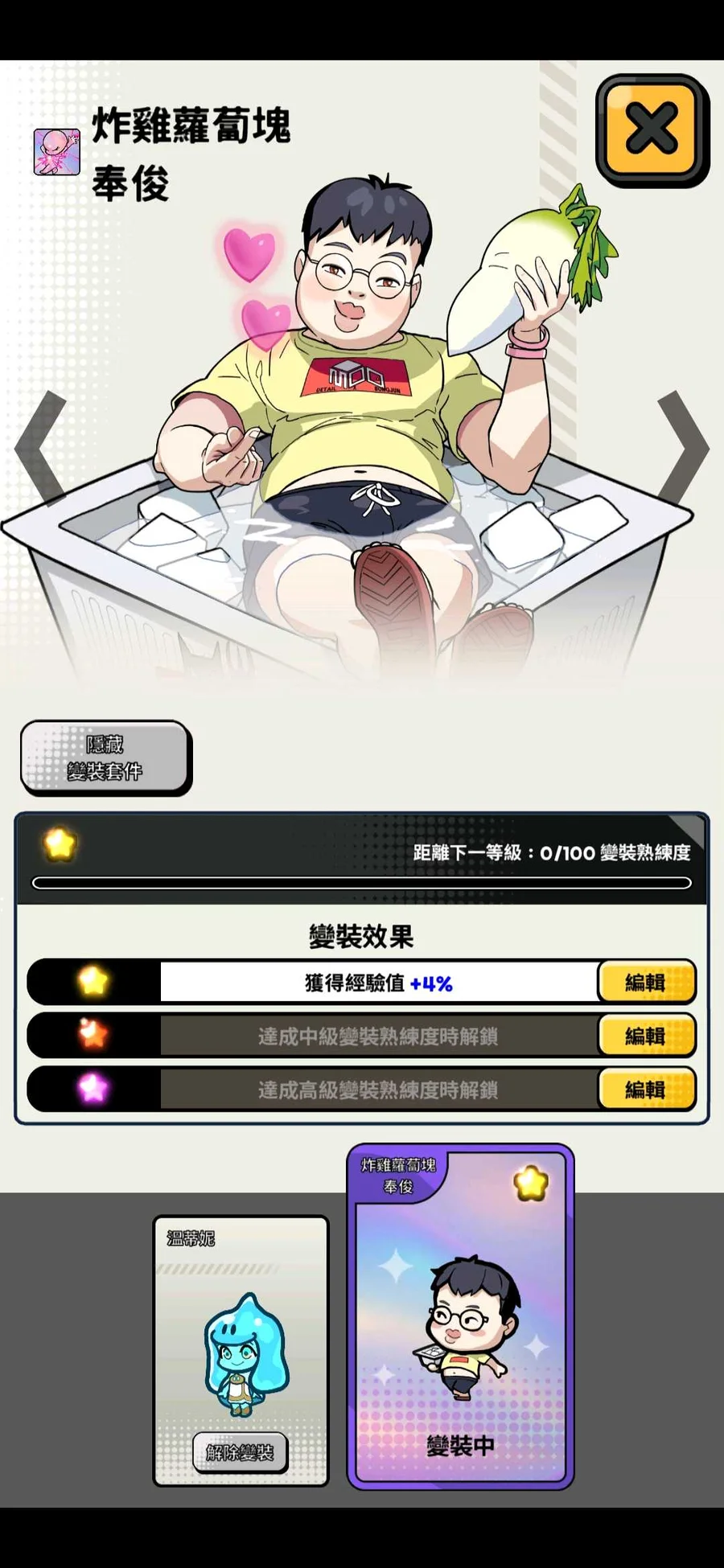Tap 編輯 on the 高級變裝熟練度 row
Viewport: 724px width, 1568px height.
tap(646, 1090)
